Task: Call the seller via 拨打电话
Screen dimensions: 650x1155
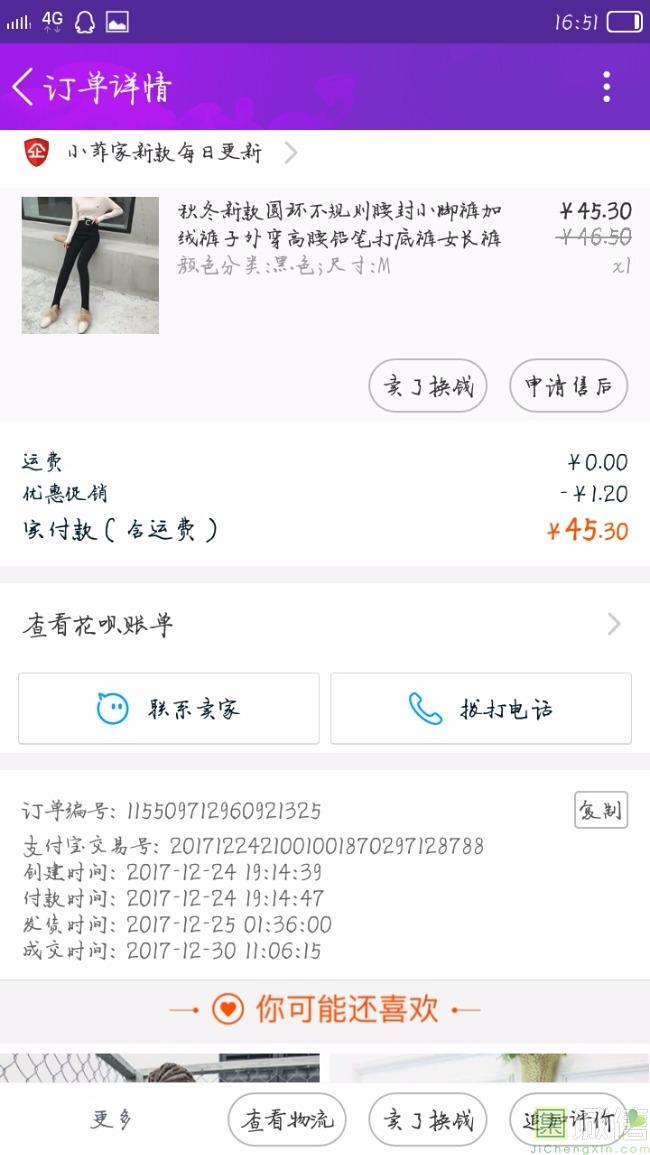Action: [x=481, y=709]
